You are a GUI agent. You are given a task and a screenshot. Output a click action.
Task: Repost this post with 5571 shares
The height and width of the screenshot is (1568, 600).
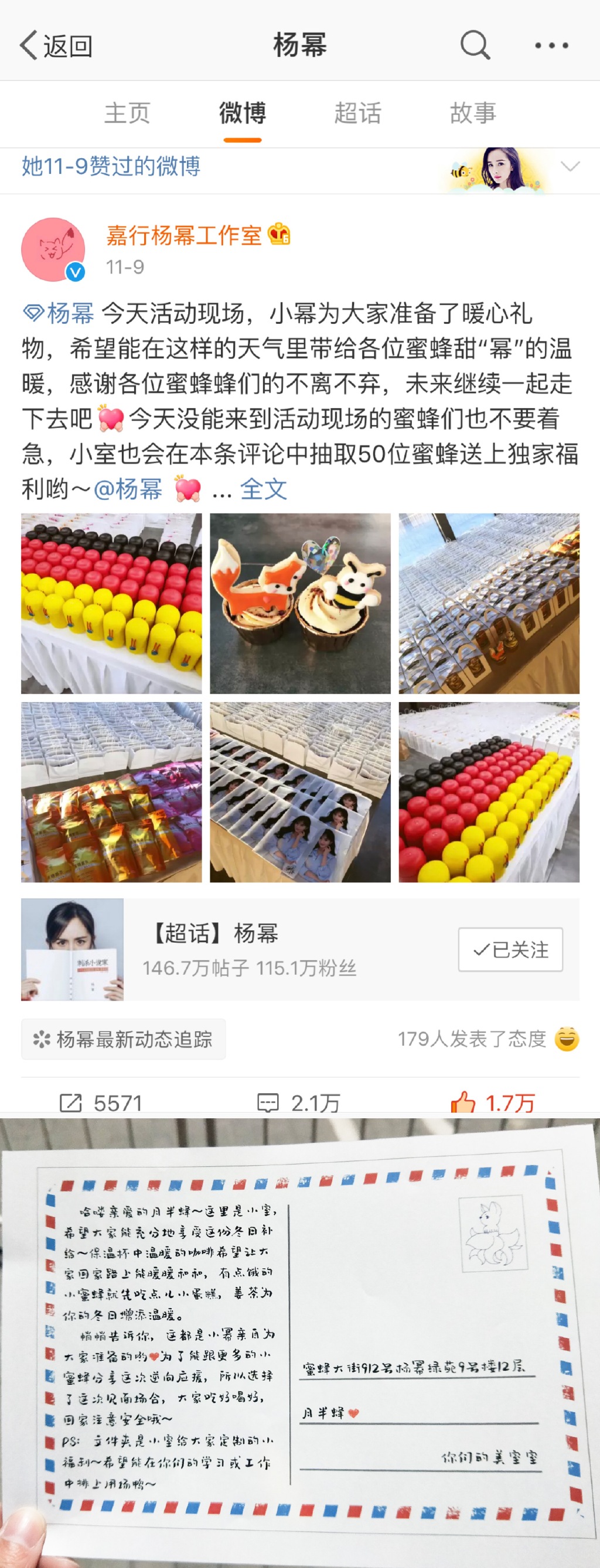(101, 1103)
